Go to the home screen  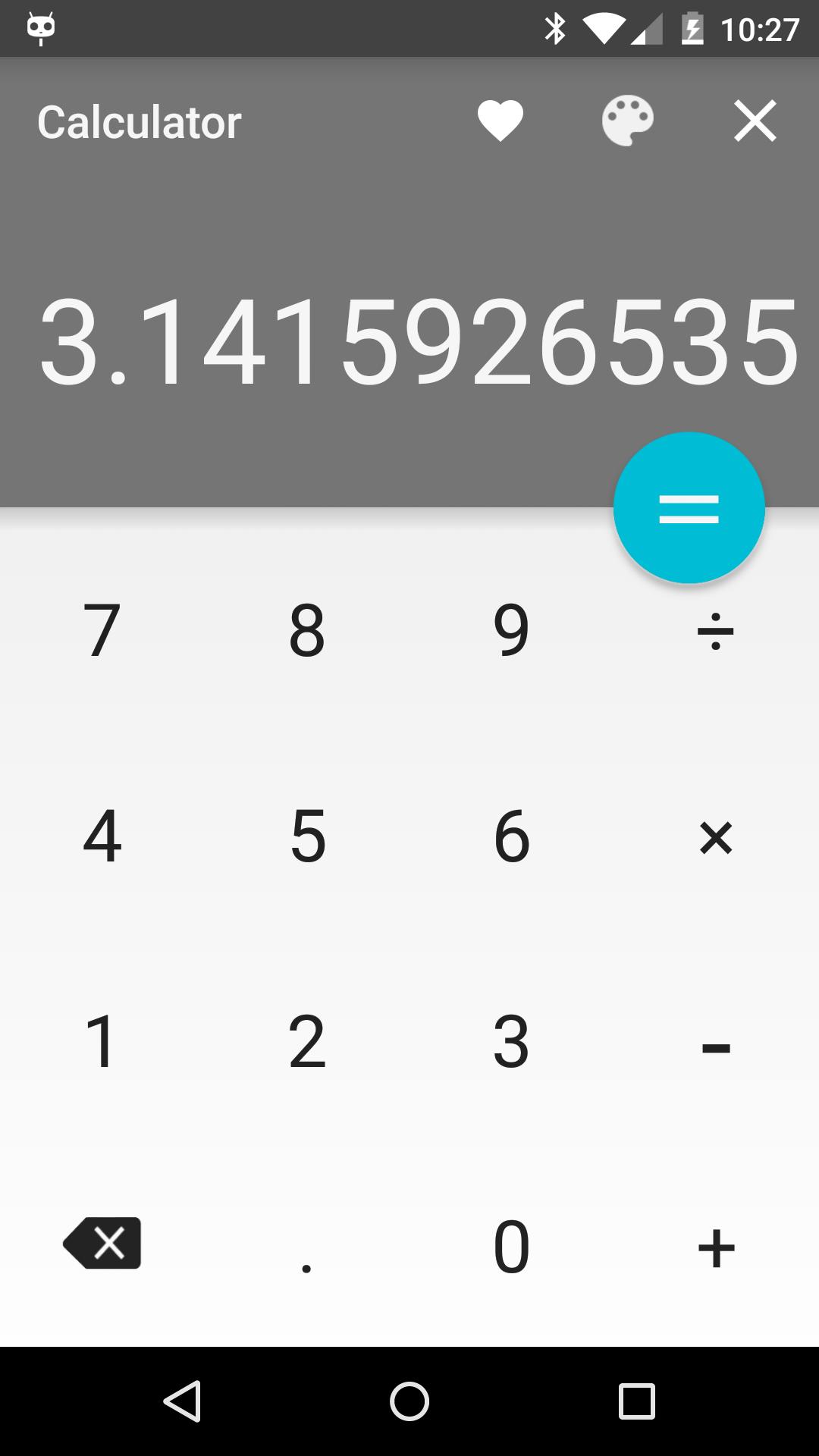coord(409,1401)
